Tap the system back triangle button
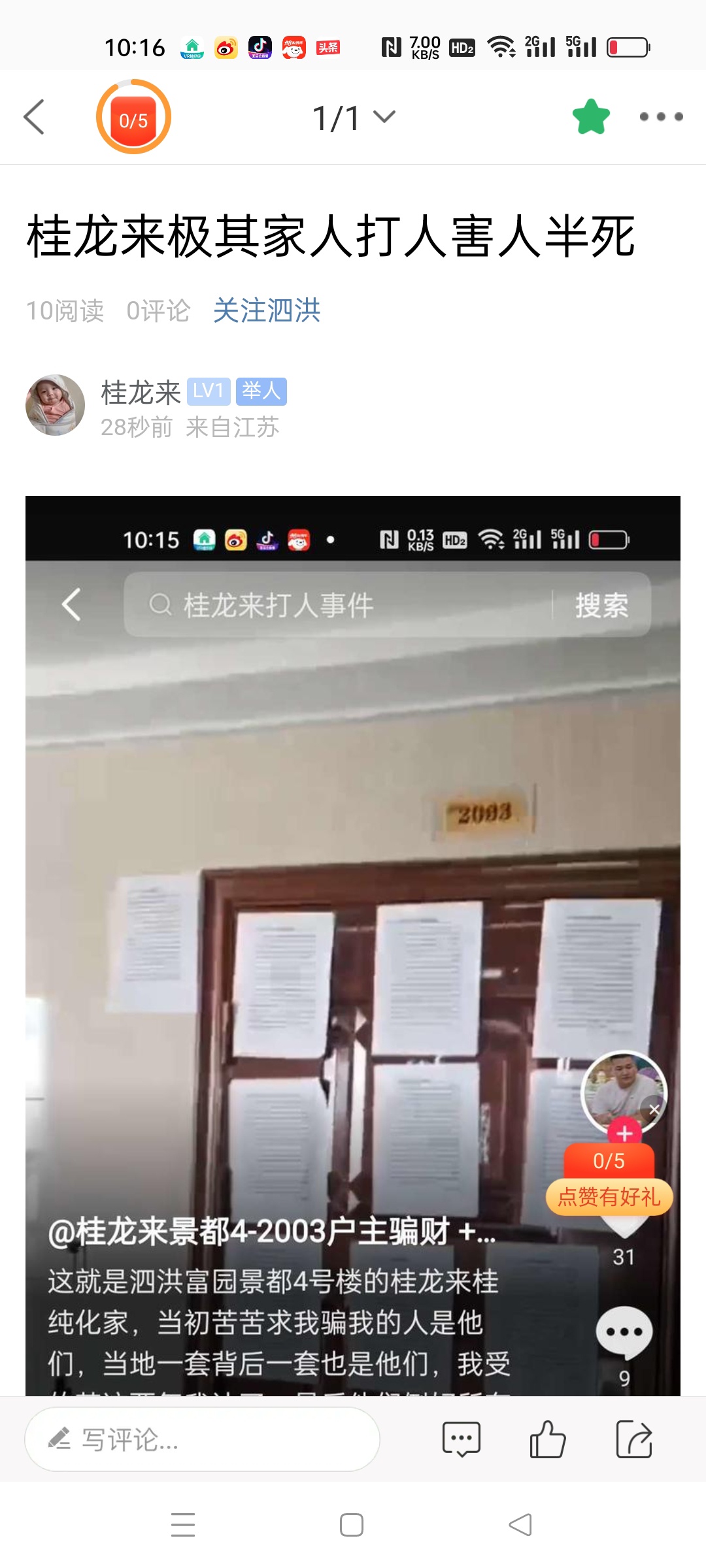Screen dimensions: 706x1568 coord(520,1525)
